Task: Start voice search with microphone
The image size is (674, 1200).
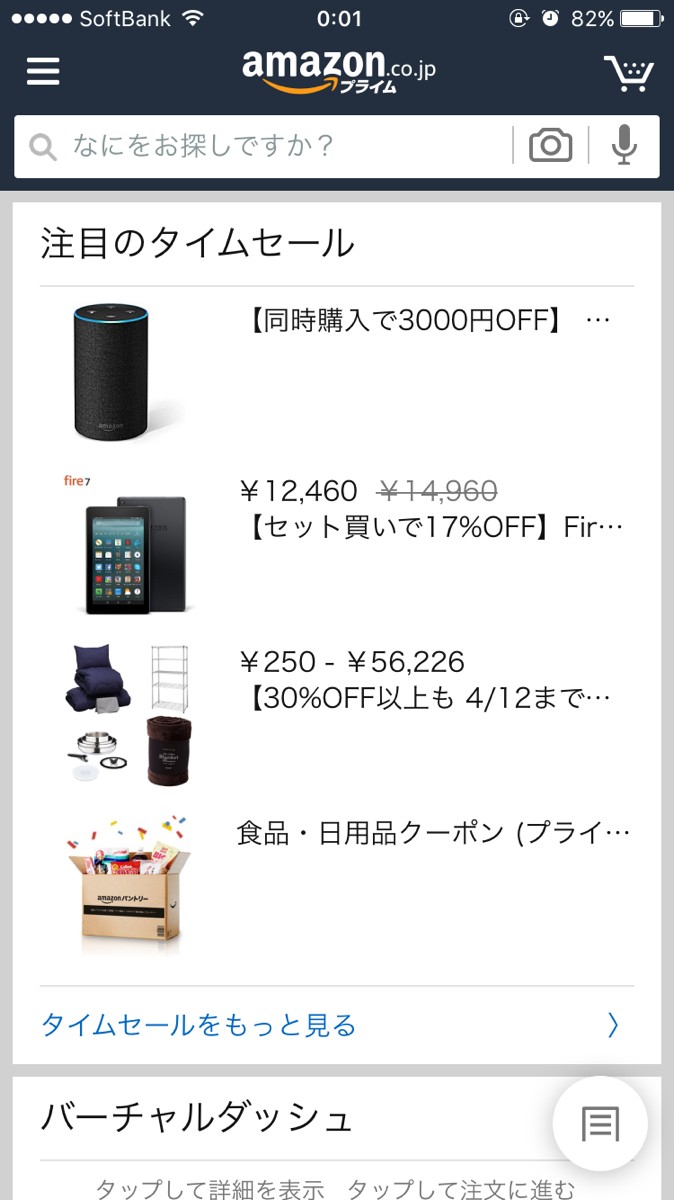Action: (x=624, y=146)
